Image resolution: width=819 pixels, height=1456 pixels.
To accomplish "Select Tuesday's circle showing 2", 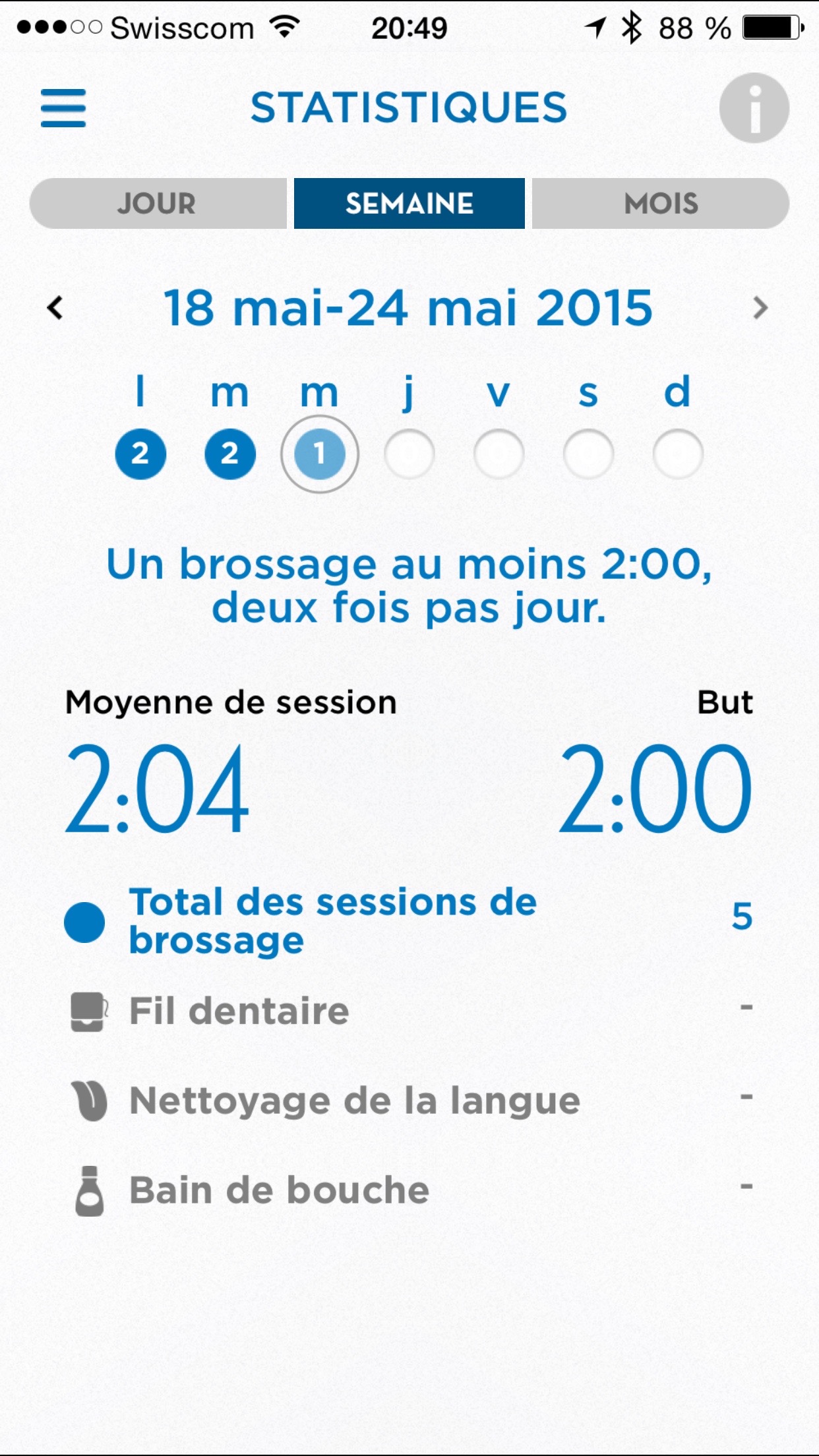I will click(230, 454).
